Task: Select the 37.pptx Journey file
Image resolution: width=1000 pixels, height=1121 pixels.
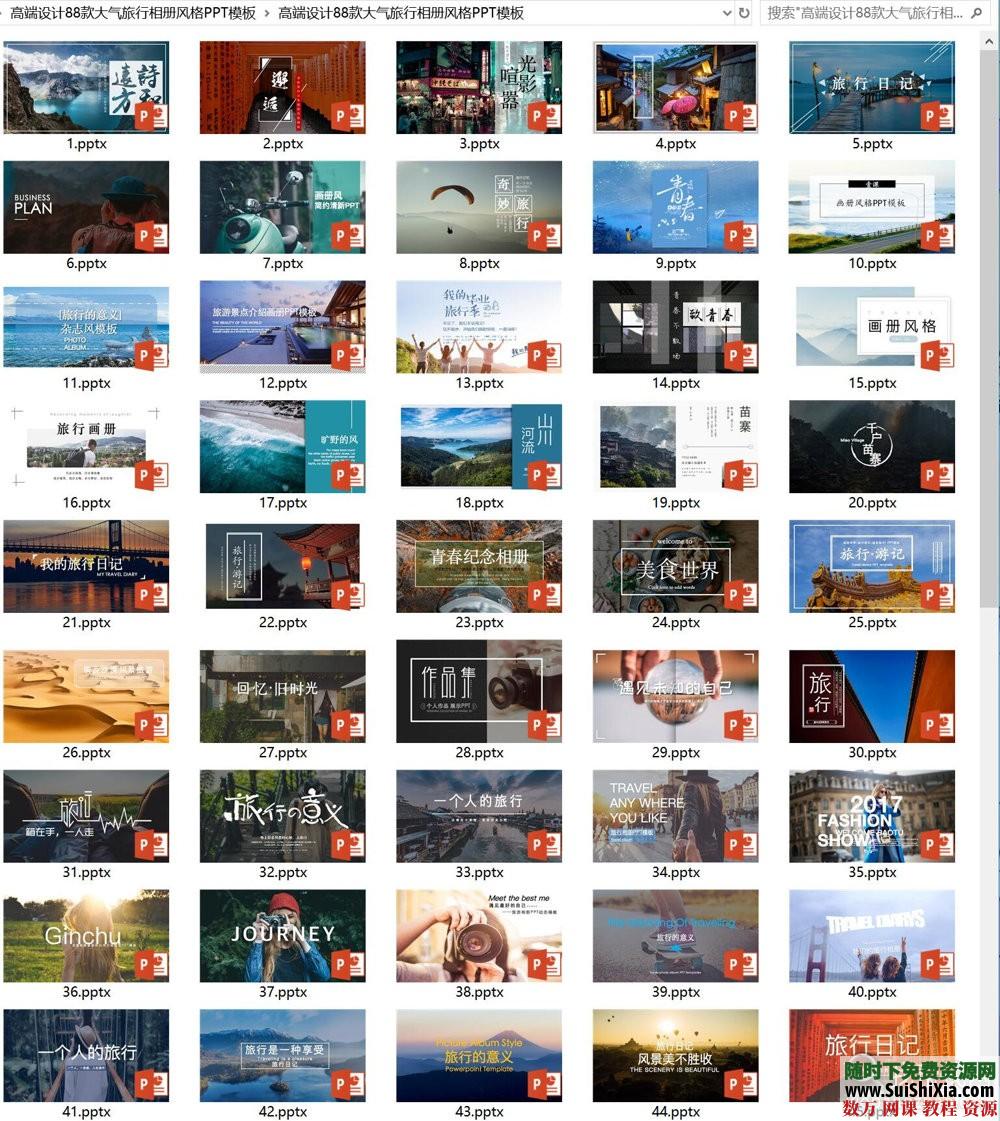Action: click(282, 936)
